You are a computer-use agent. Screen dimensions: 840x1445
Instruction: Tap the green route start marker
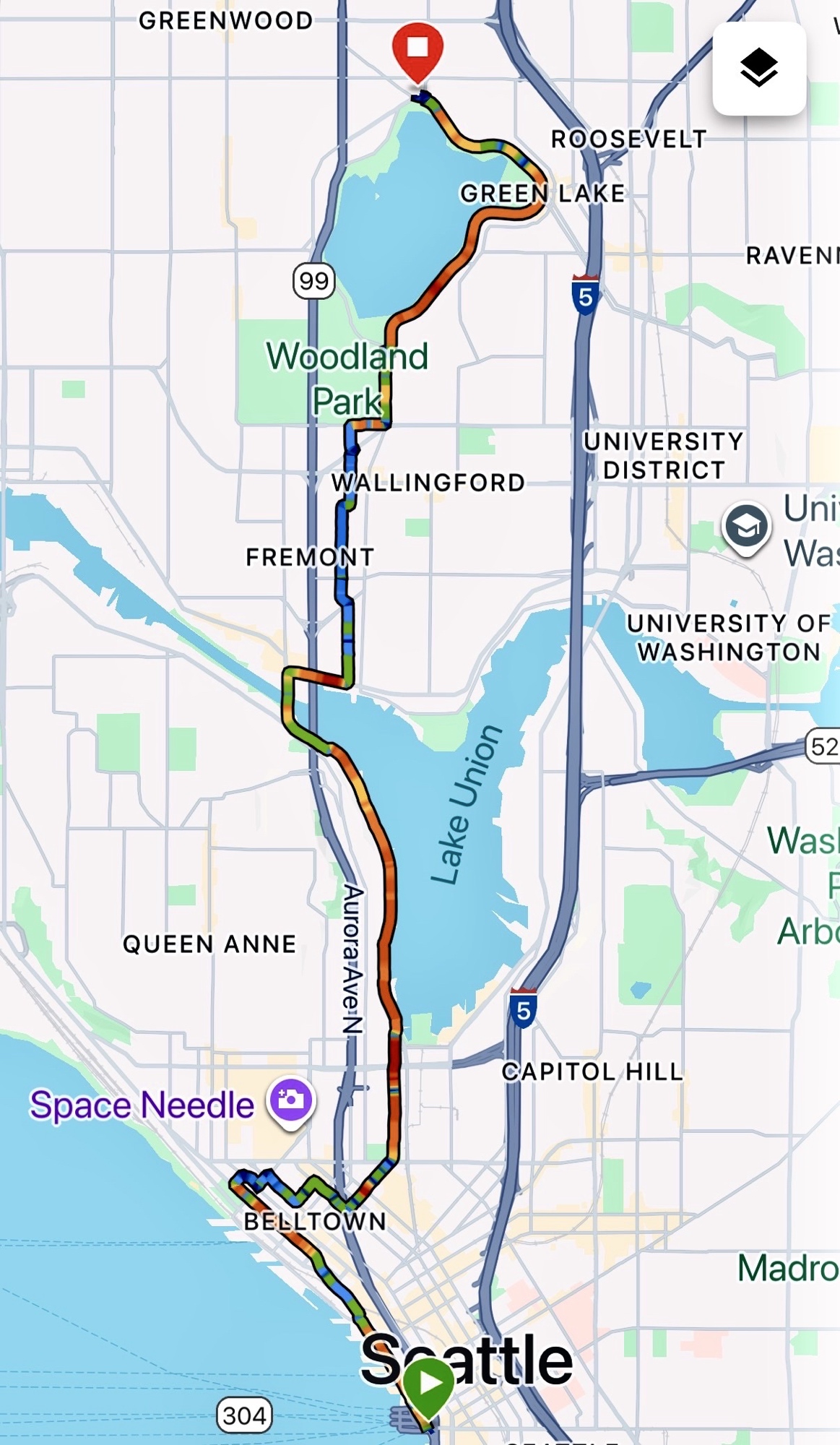click(x=429, y=1384)
